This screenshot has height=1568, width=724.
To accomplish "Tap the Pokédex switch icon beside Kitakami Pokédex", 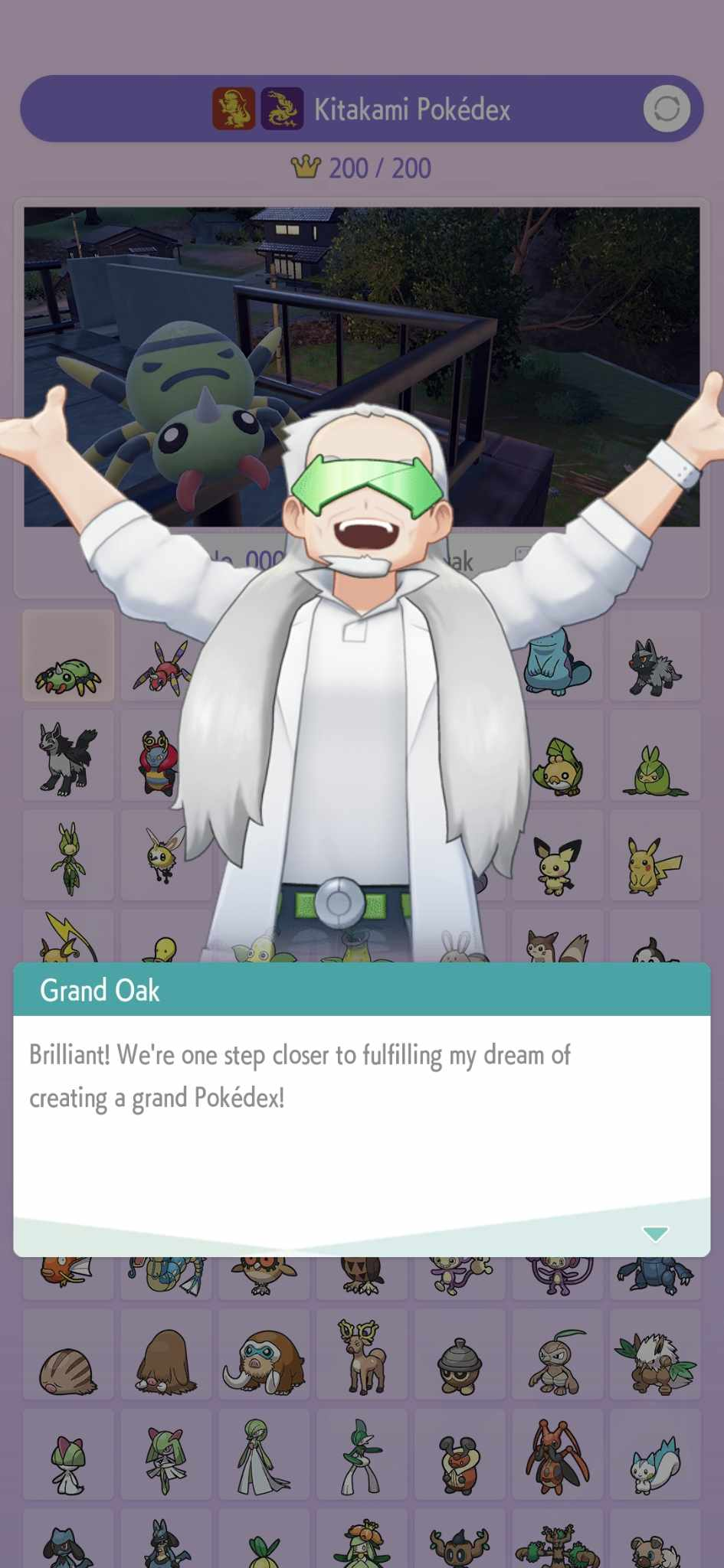I will [667, 109].
